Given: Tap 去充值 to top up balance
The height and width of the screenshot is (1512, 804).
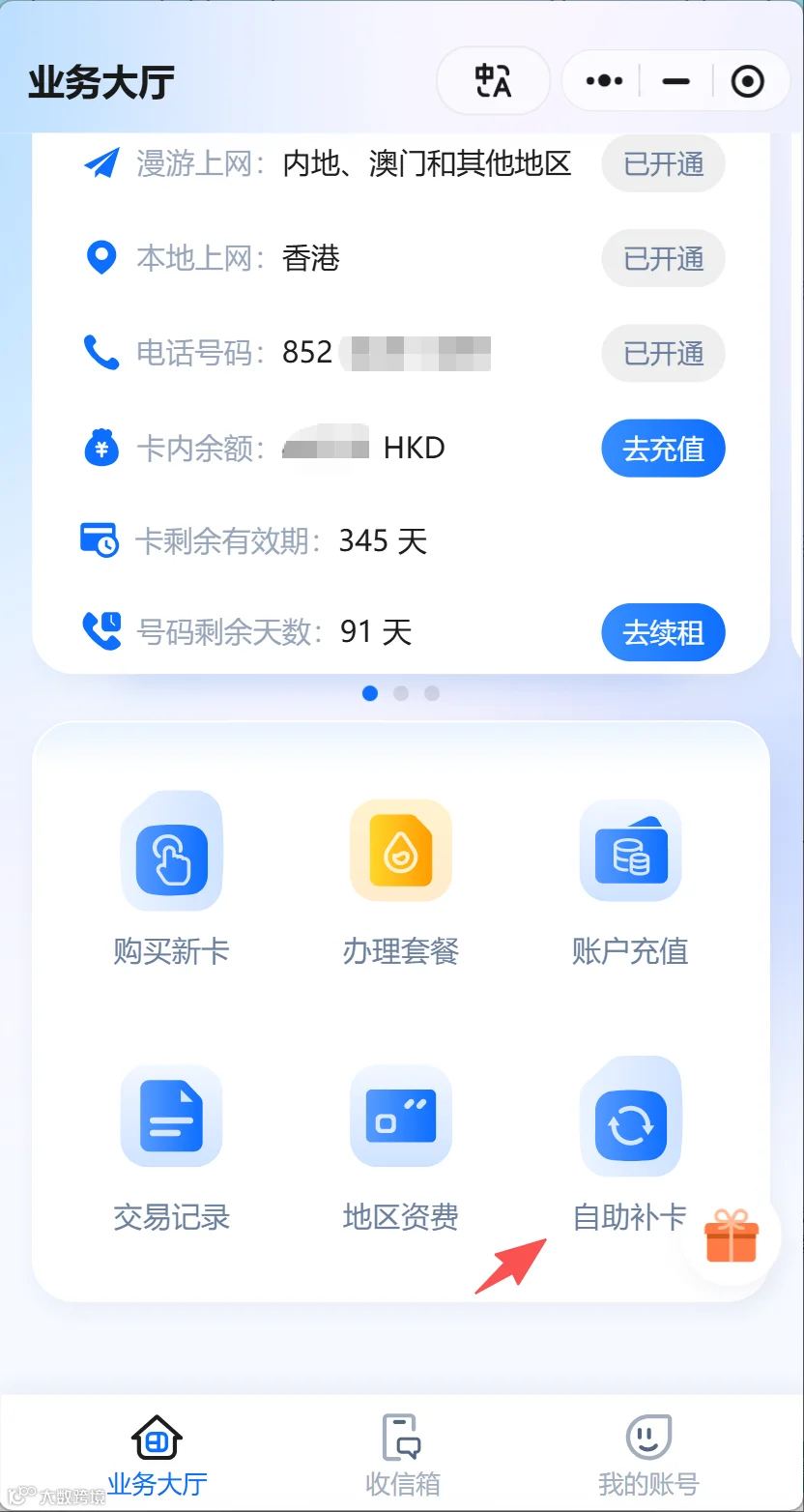Looking at the screenshot, I should [663, 449].
